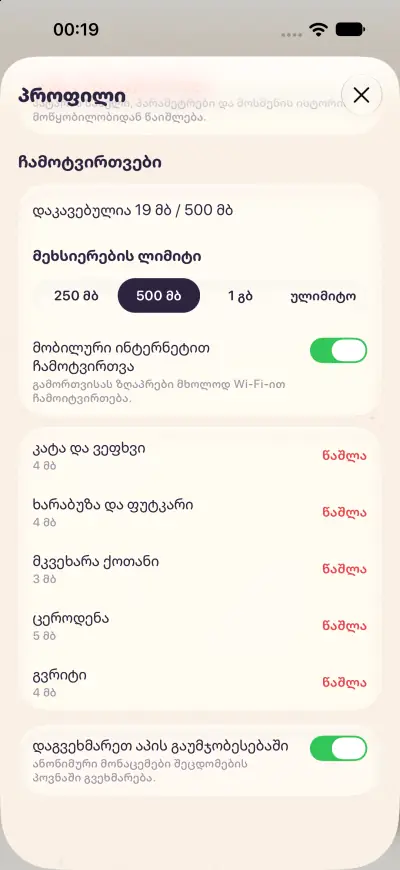Disable დაგვეხმარეთ აპის გაუმჯობესებაში switch
The height and width of the screenshot is (870, 400).
[x=338, y=748]
